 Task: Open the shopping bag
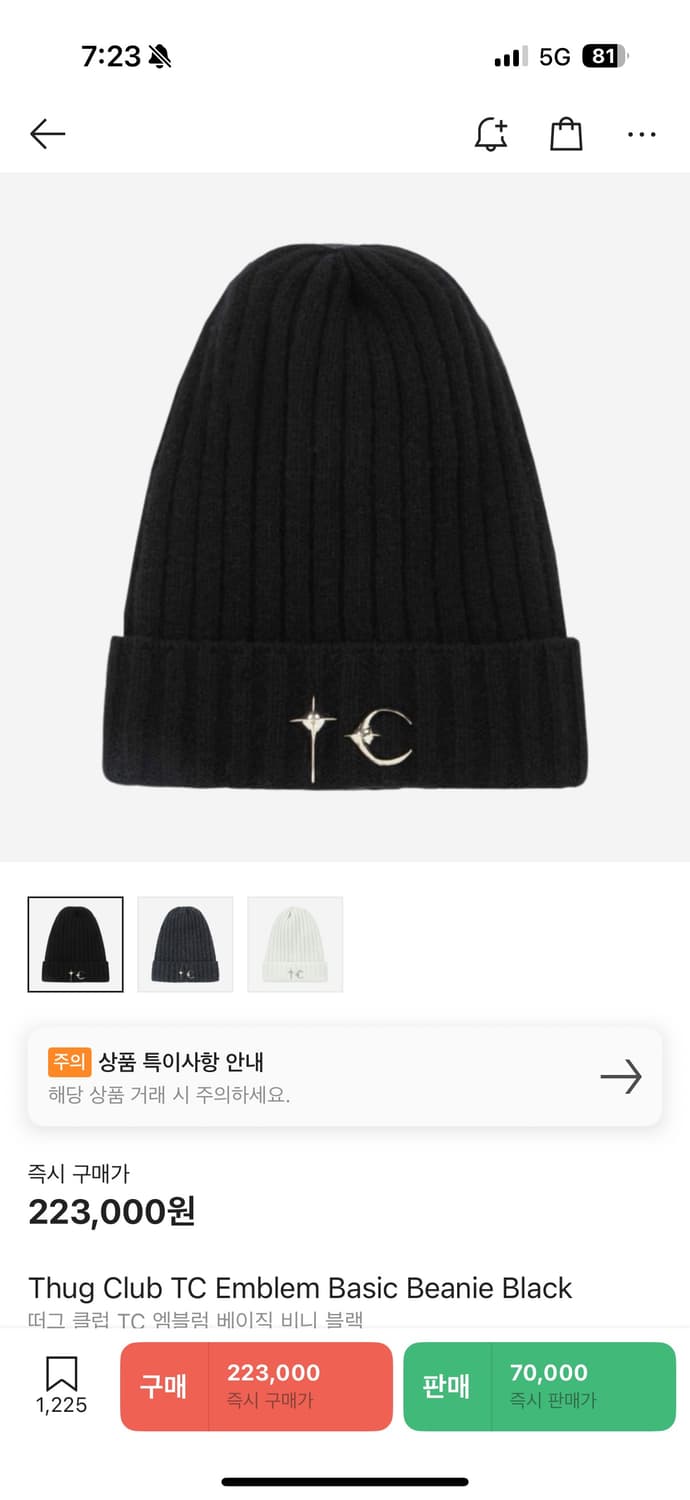[x=566, y=134]
